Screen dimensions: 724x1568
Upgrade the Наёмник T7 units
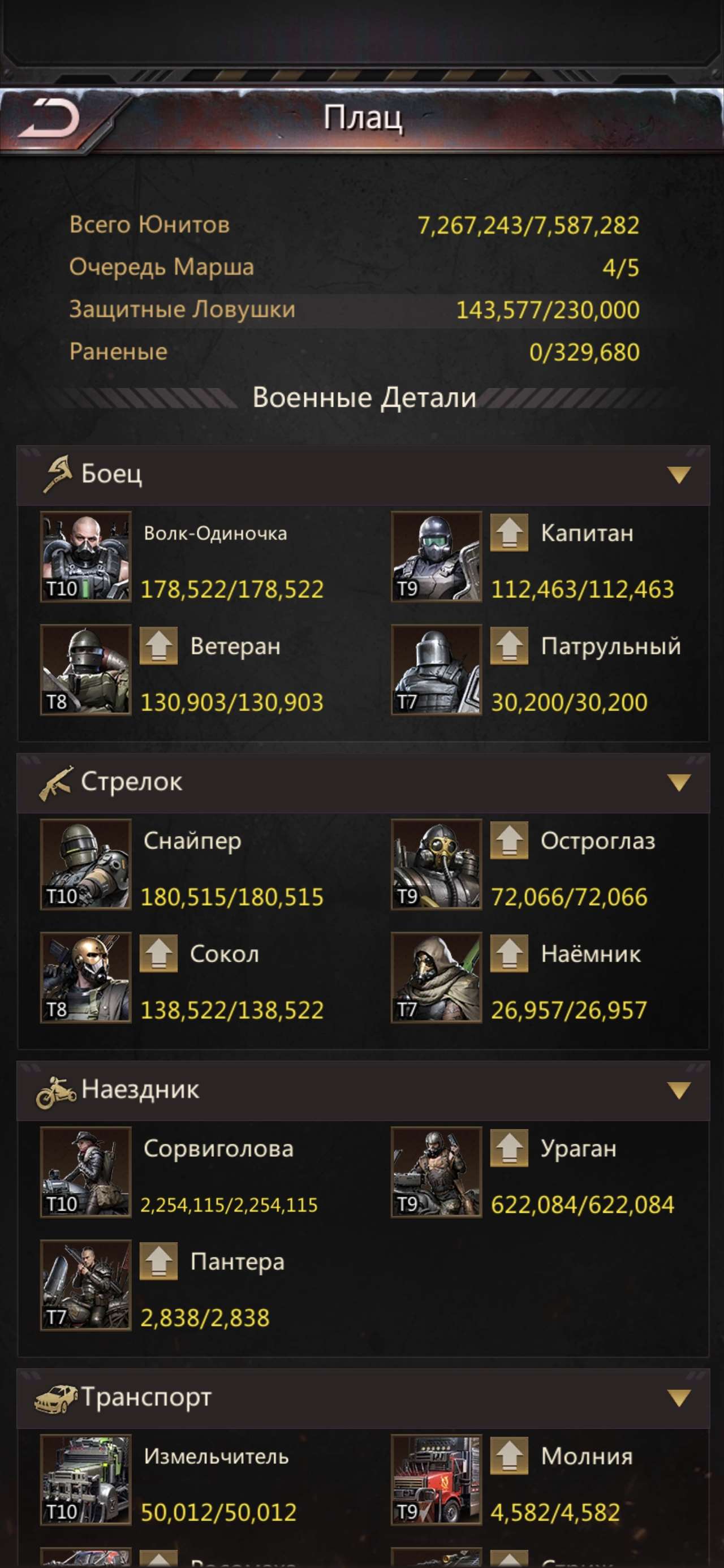(x=509, y=953)
